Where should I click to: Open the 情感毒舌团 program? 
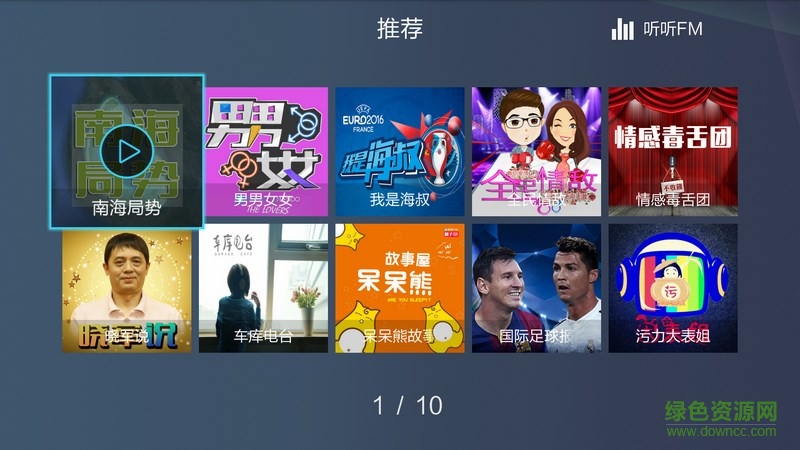[672, 152]
